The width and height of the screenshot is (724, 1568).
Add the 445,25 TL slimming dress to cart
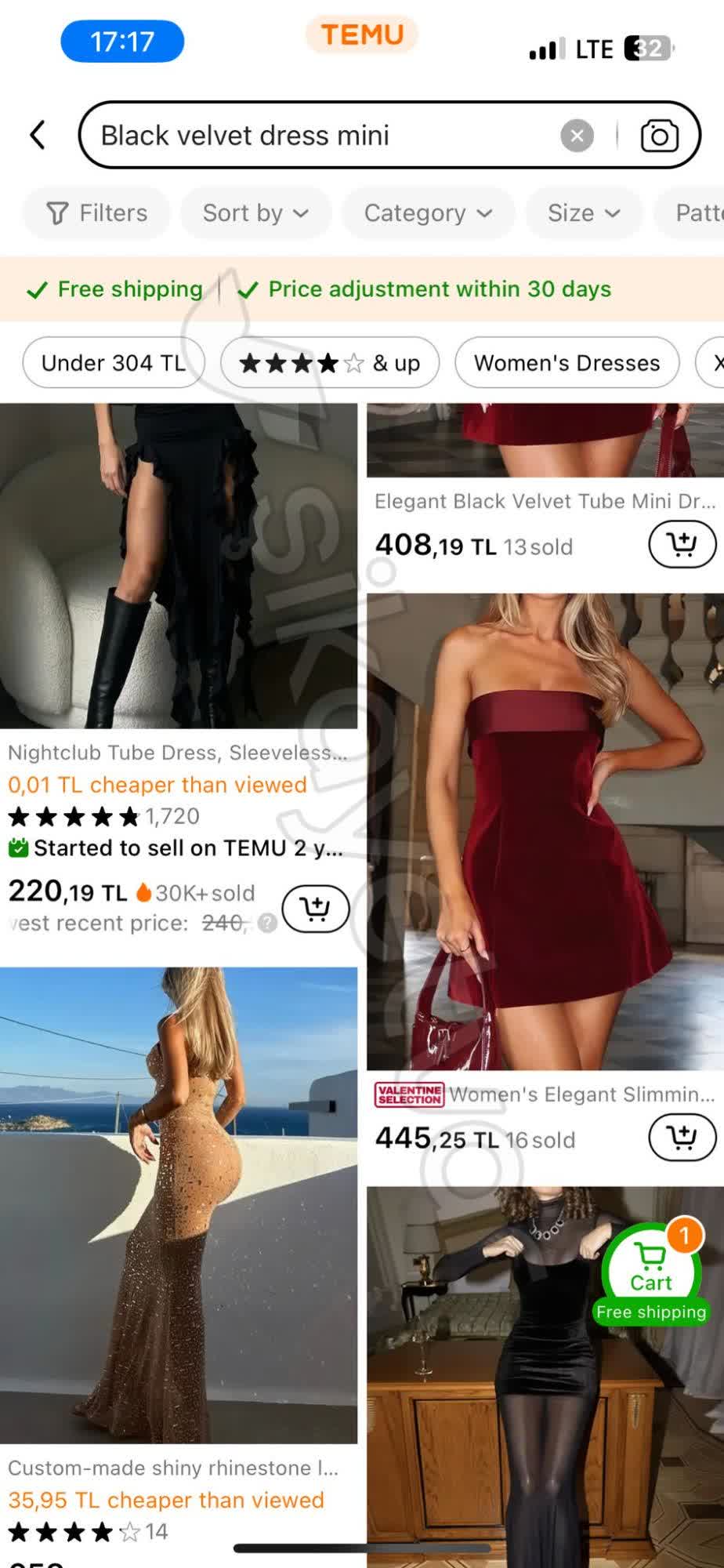tap(682, 1137)
